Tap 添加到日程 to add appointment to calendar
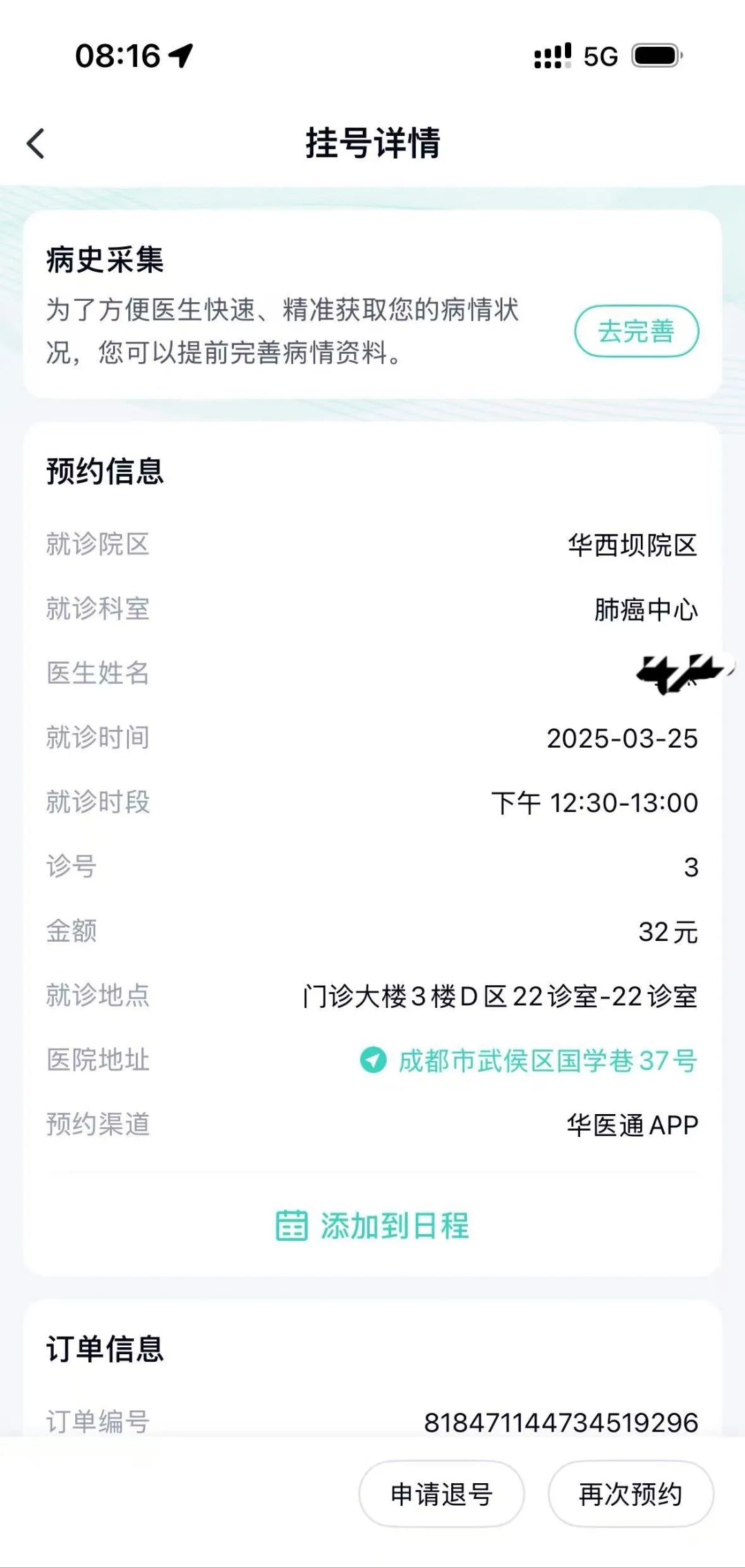The image size is (745, 1568). [x=372, y=1226]
